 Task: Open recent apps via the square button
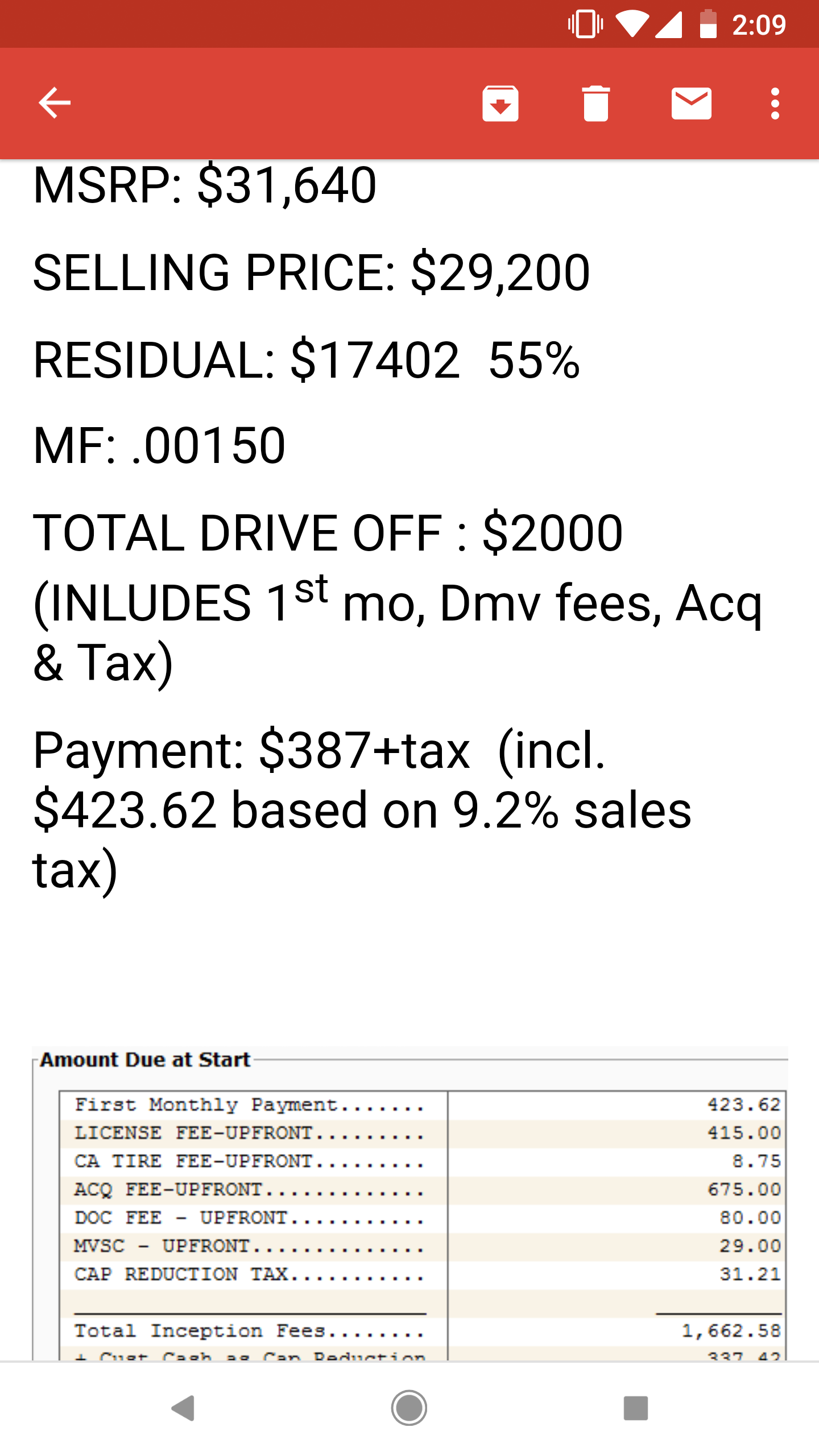[x=636, y=1408]
